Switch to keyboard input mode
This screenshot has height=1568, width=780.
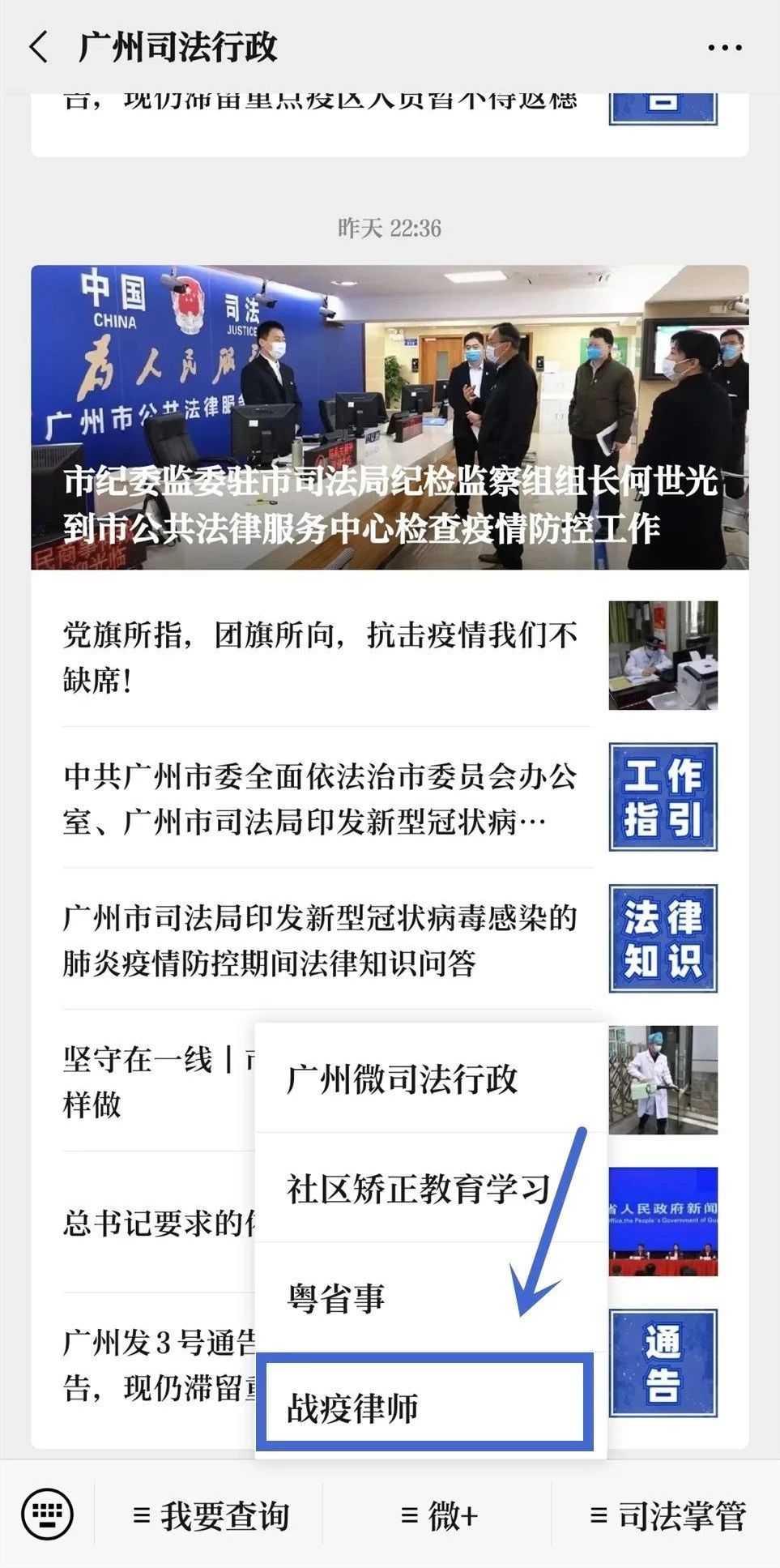click(47, 1514)
